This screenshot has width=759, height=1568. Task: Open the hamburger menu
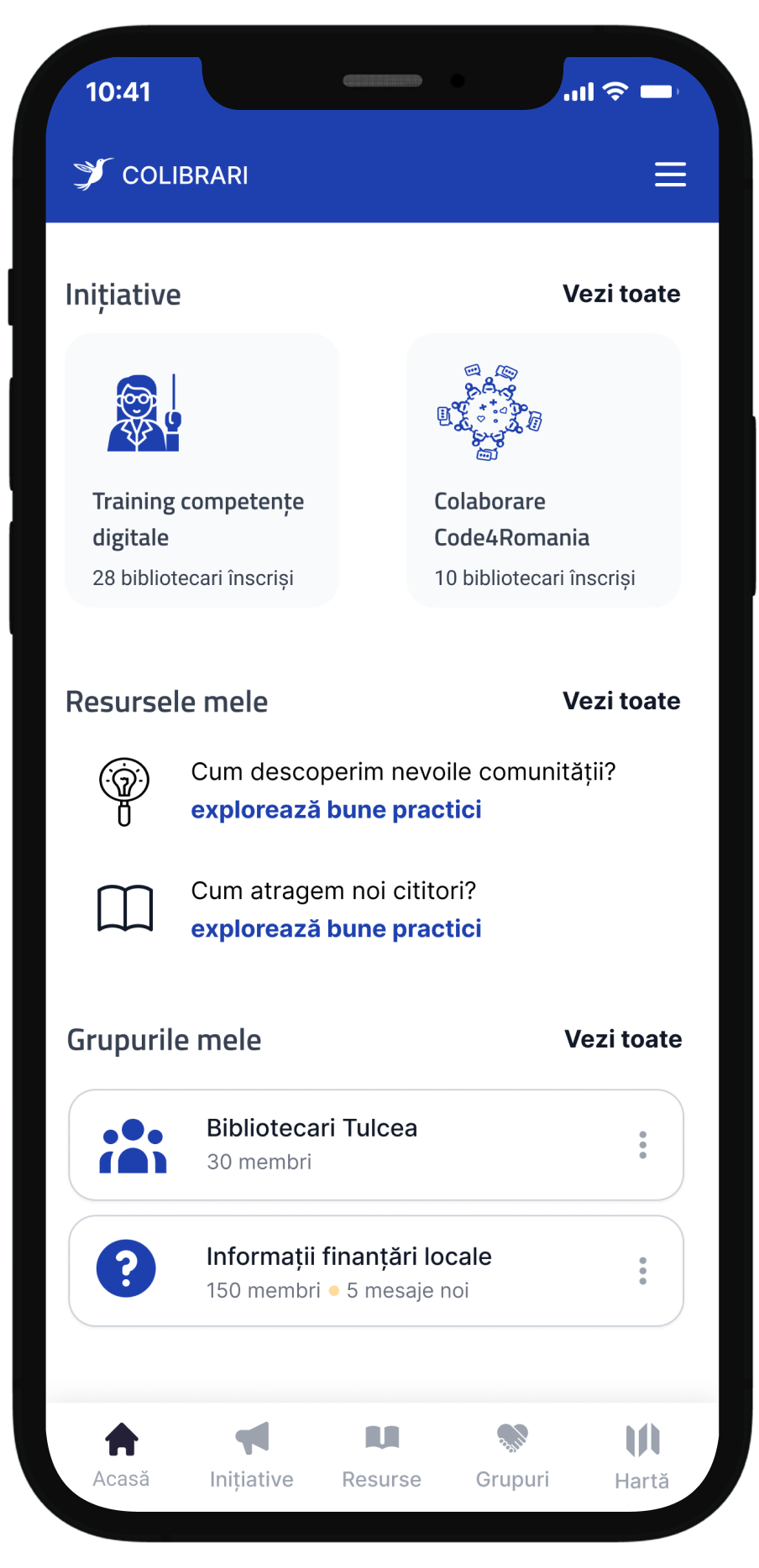tap(670, 175)
